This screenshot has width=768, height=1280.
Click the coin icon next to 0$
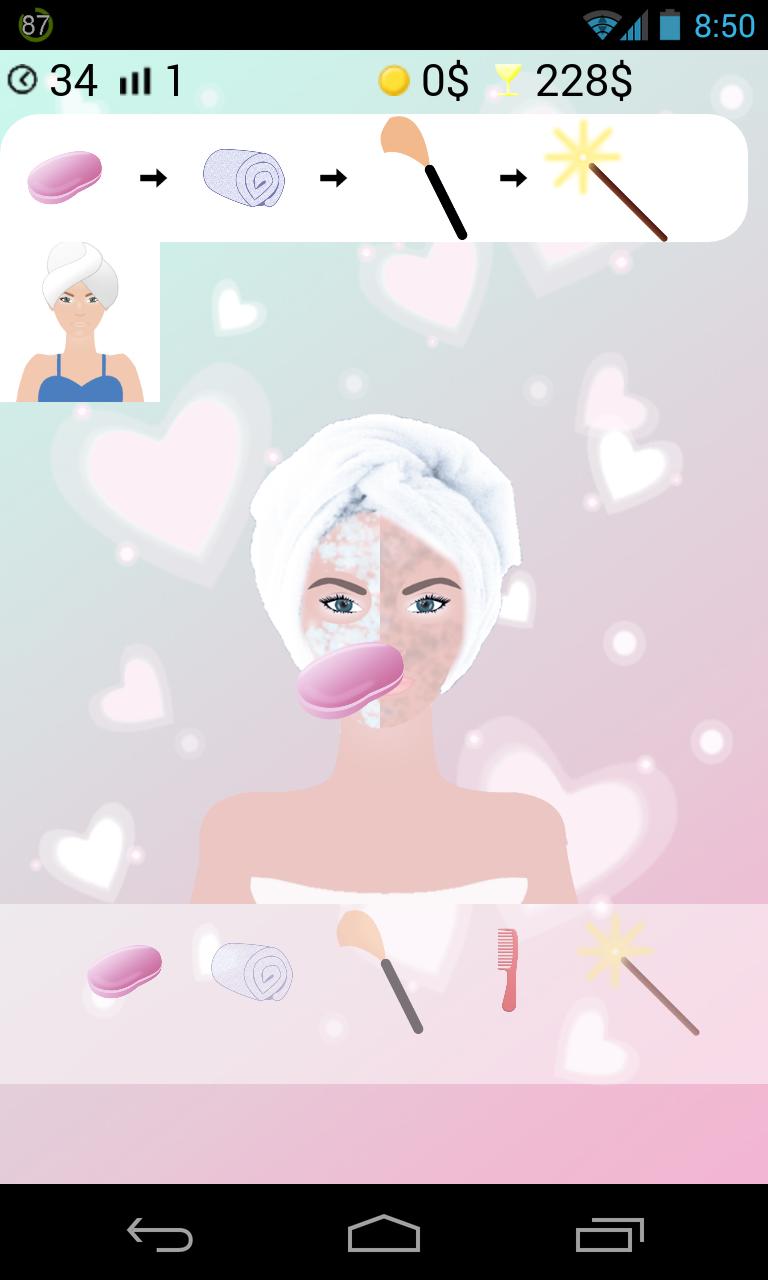click(395, 78)
